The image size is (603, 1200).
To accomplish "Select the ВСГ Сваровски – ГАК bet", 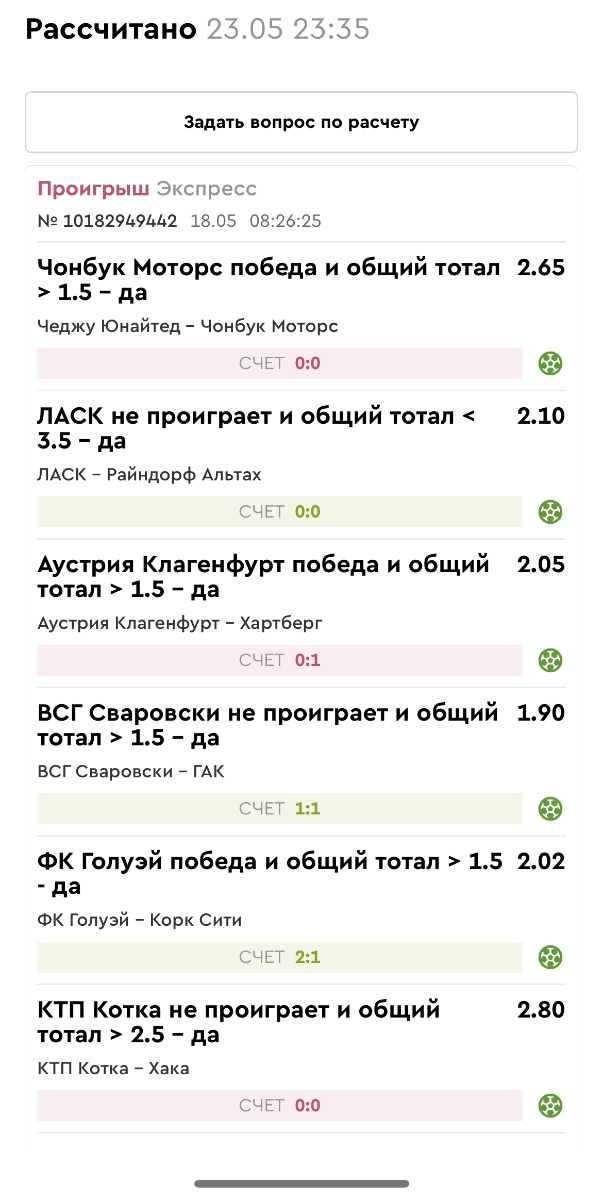I will coord(131,771).
